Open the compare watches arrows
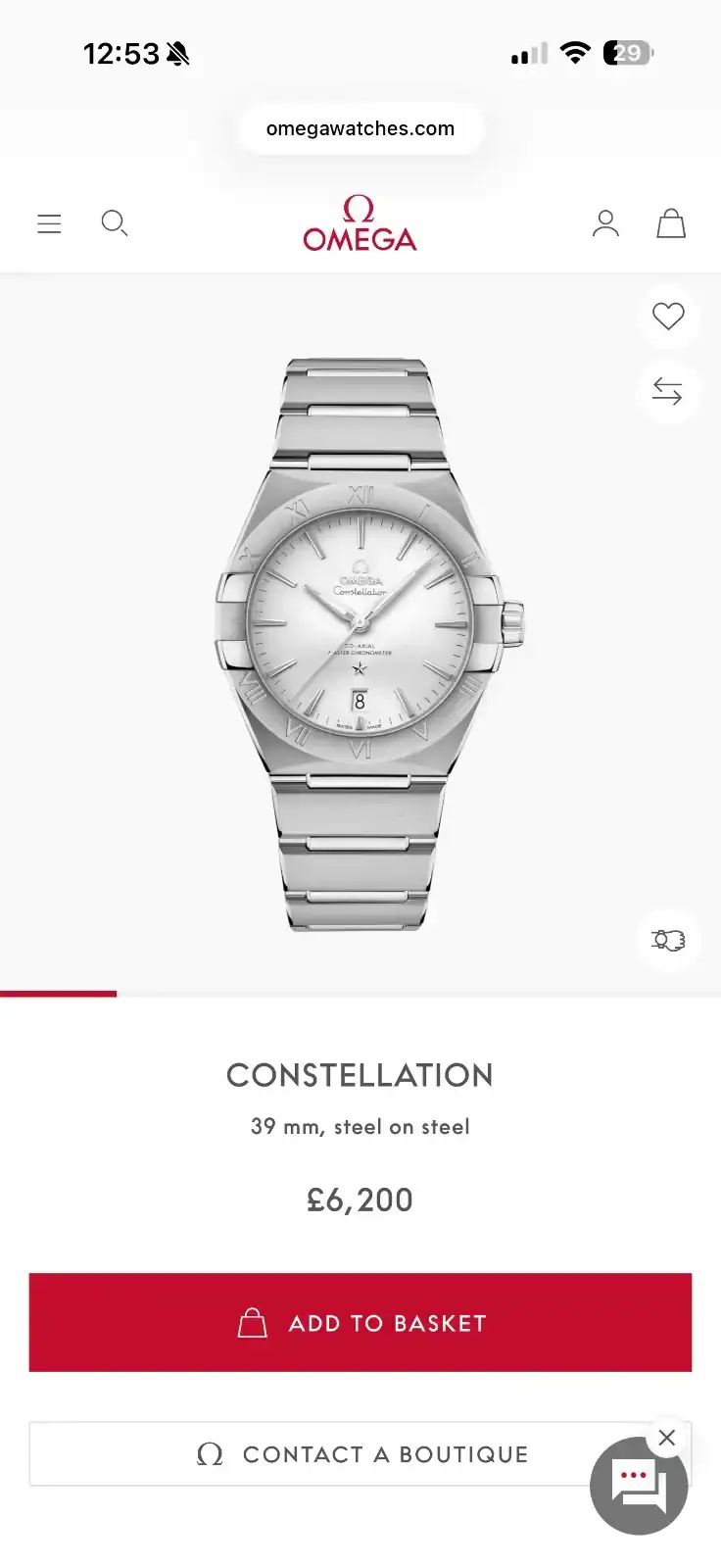This screenshot has height=1568, width=721. (x=668, y=392)
